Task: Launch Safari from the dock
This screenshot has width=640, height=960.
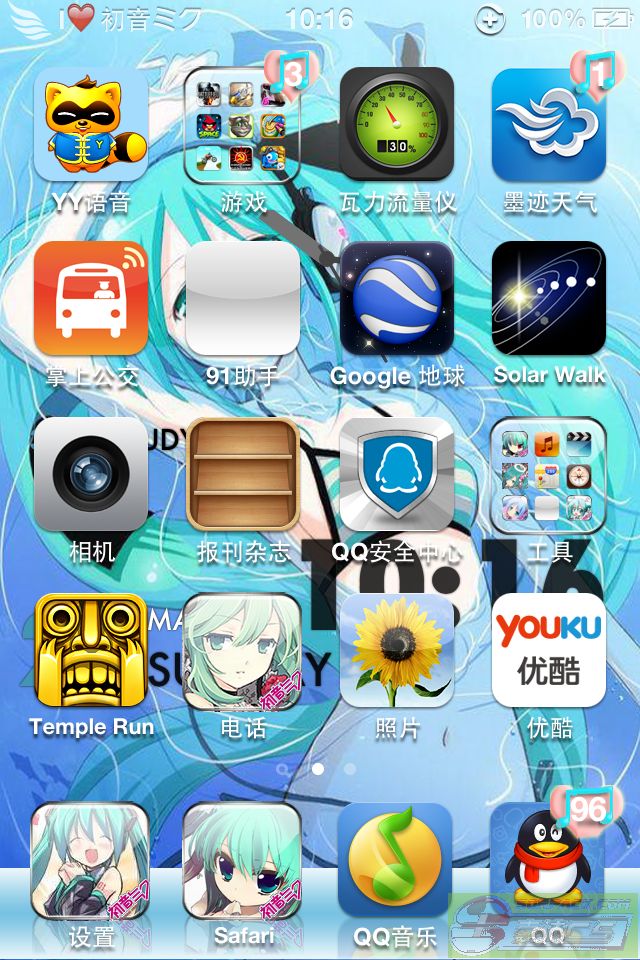Action: point(243,860)
